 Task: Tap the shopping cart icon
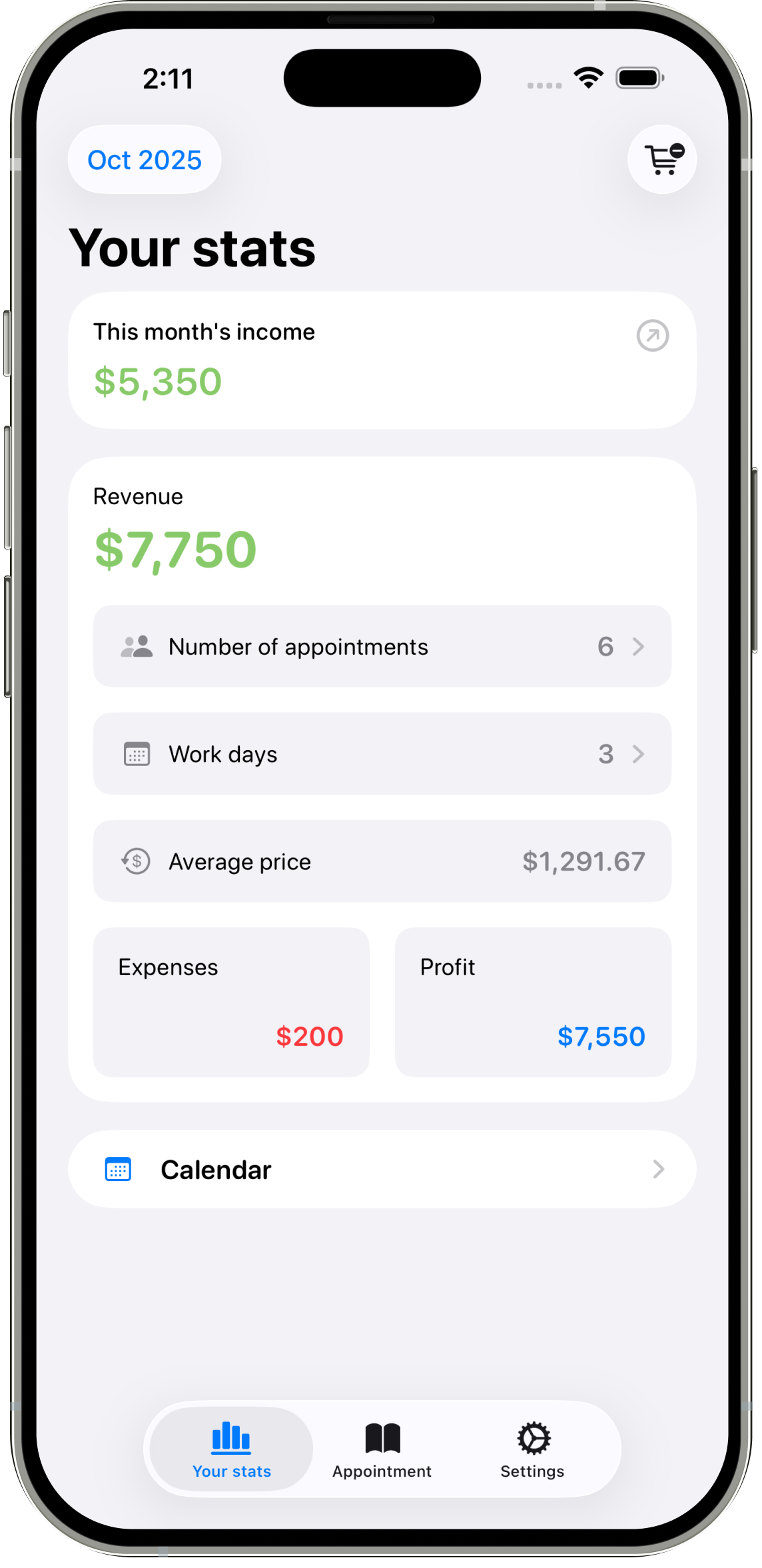pos(662,160)
